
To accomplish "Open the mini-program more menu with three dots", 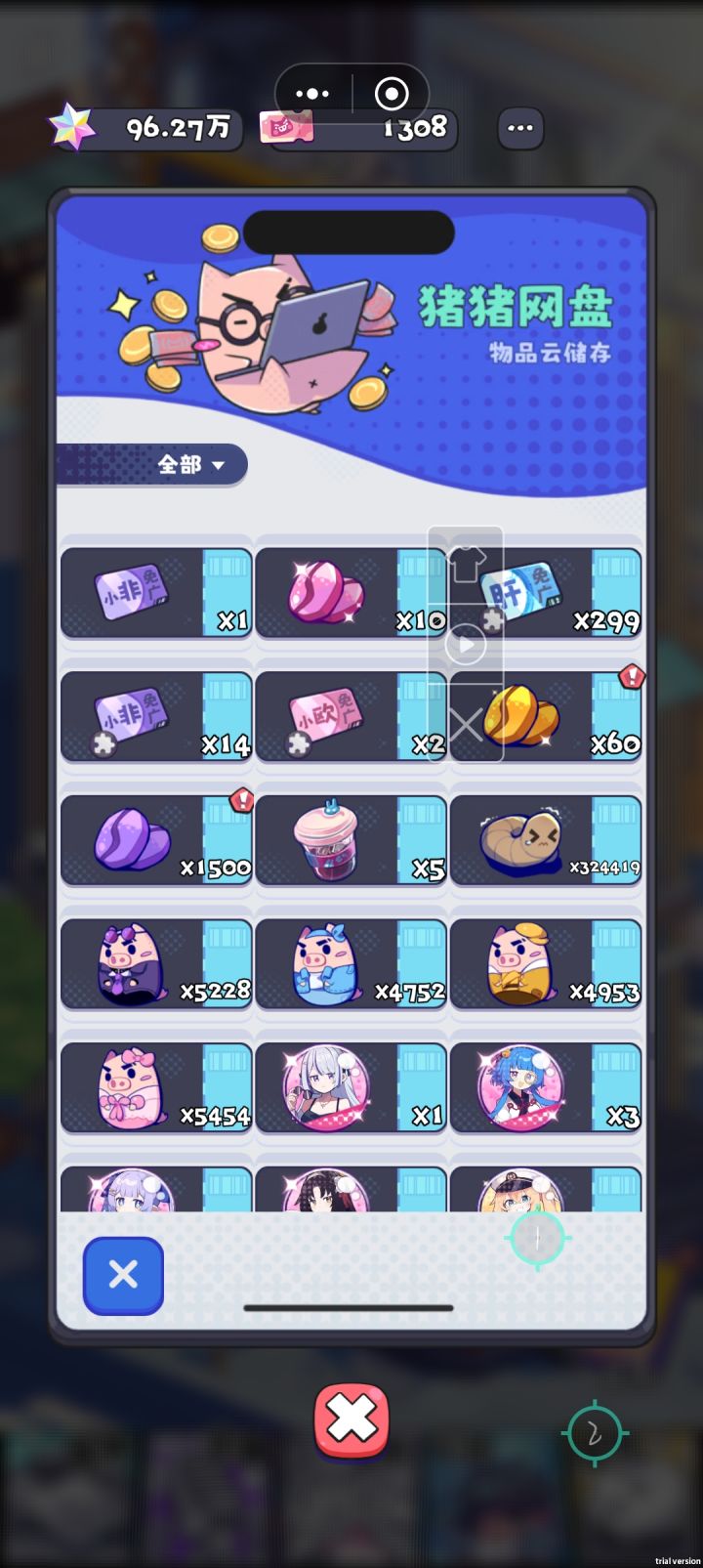I will pos(311,93).
